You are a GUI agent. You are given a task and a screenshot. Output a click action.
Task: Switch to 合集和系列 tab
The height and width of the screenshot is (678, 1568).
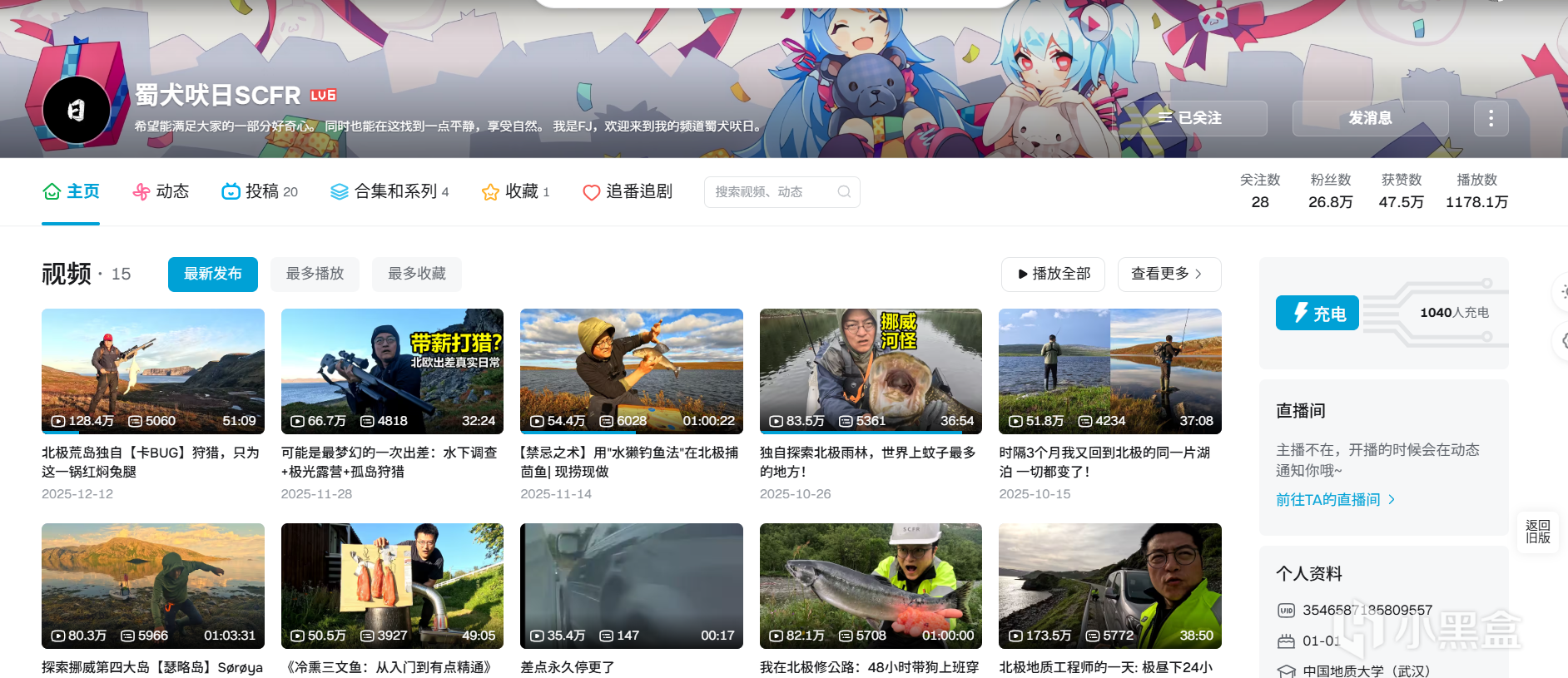tap(390, 191)
